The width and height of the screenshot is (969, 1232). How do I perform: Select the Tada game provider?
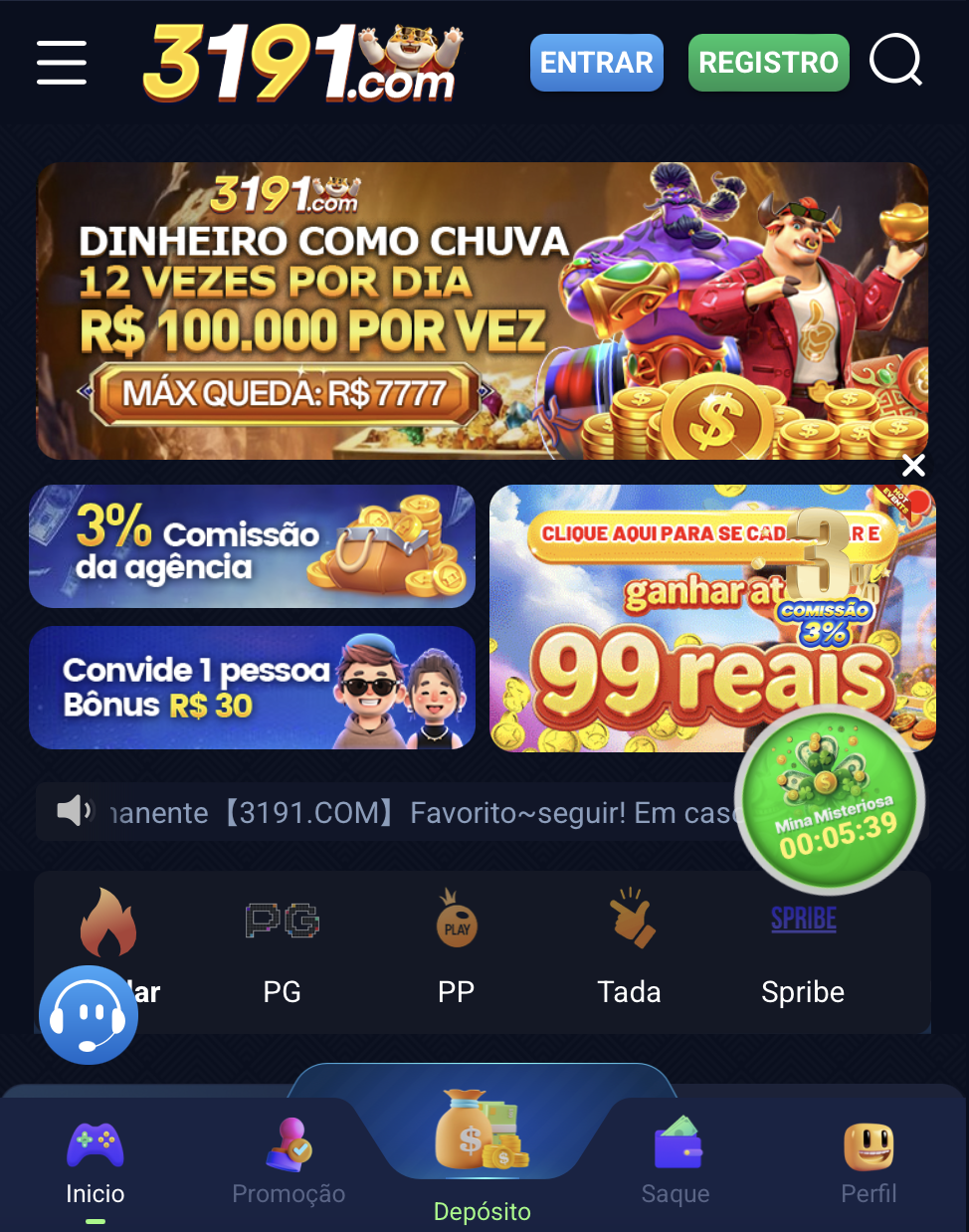(x=630, y=948)
